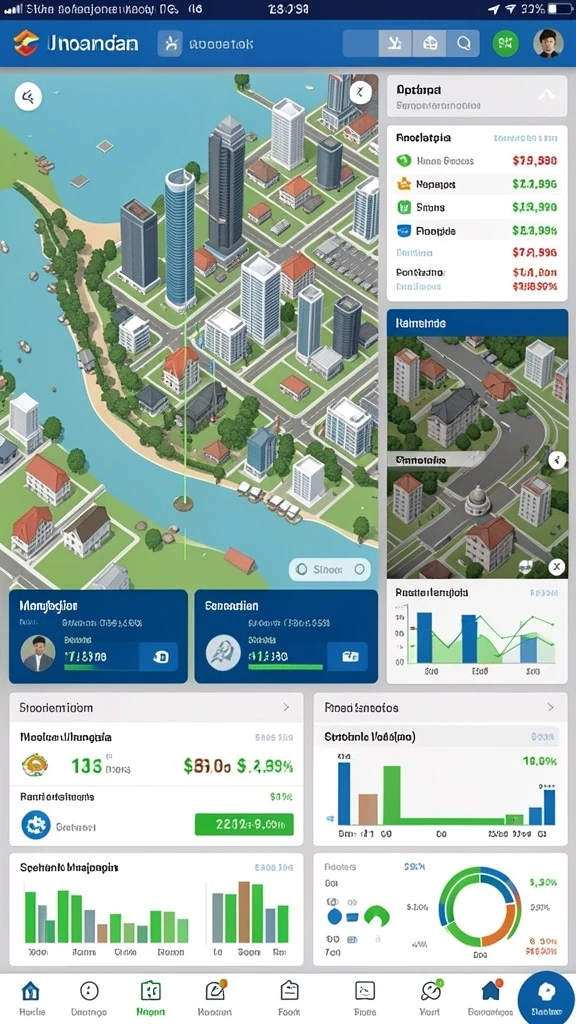The height and width of the screenshot is (1024, 576).
Task: Tap the round arrow beside the neighborhood image
Action: tap(556, 460)
